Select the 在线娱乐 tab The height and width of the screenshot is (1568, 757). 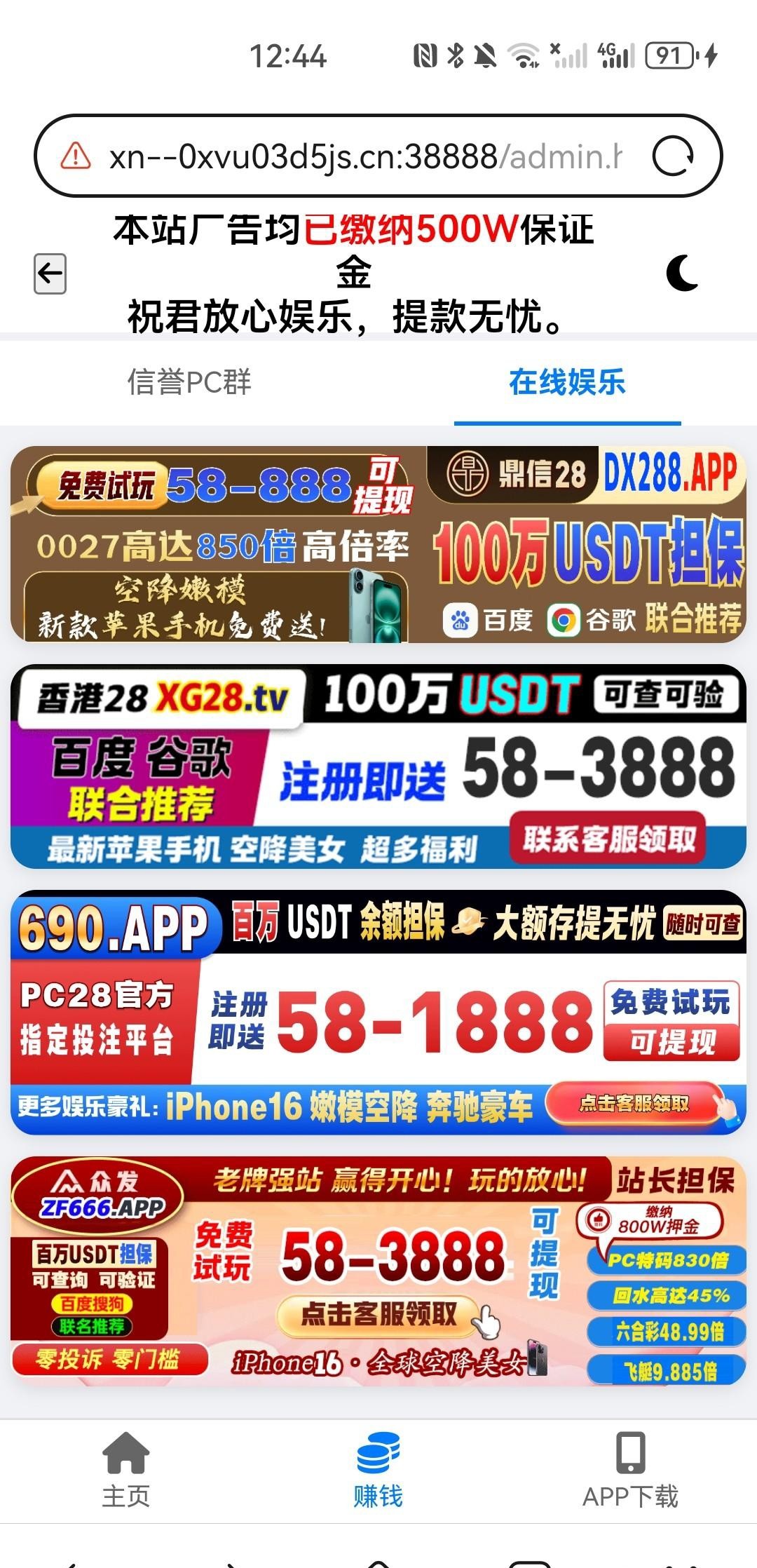point(567,383)
